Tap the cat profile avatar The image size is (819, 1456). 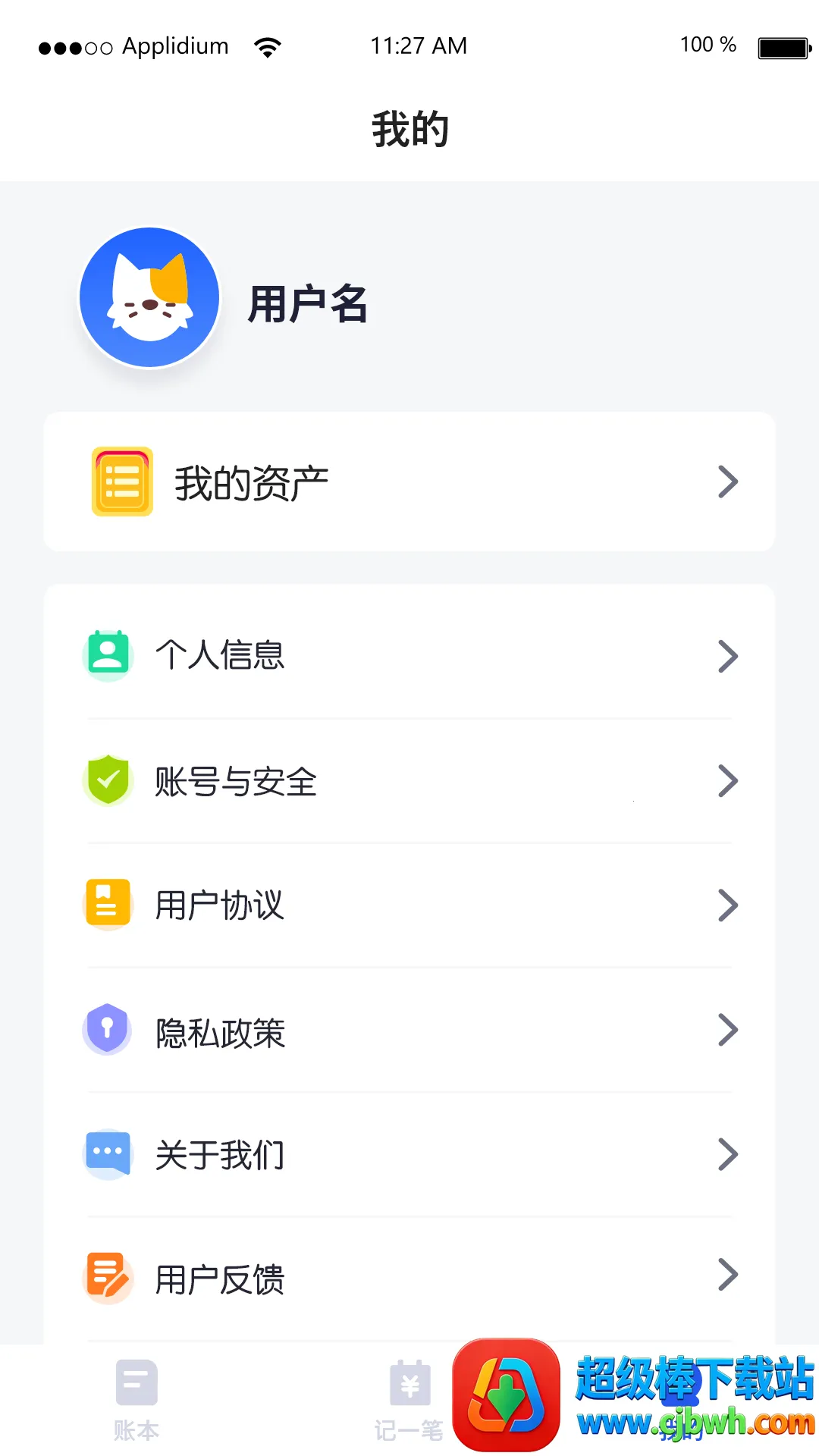point(150,298)
